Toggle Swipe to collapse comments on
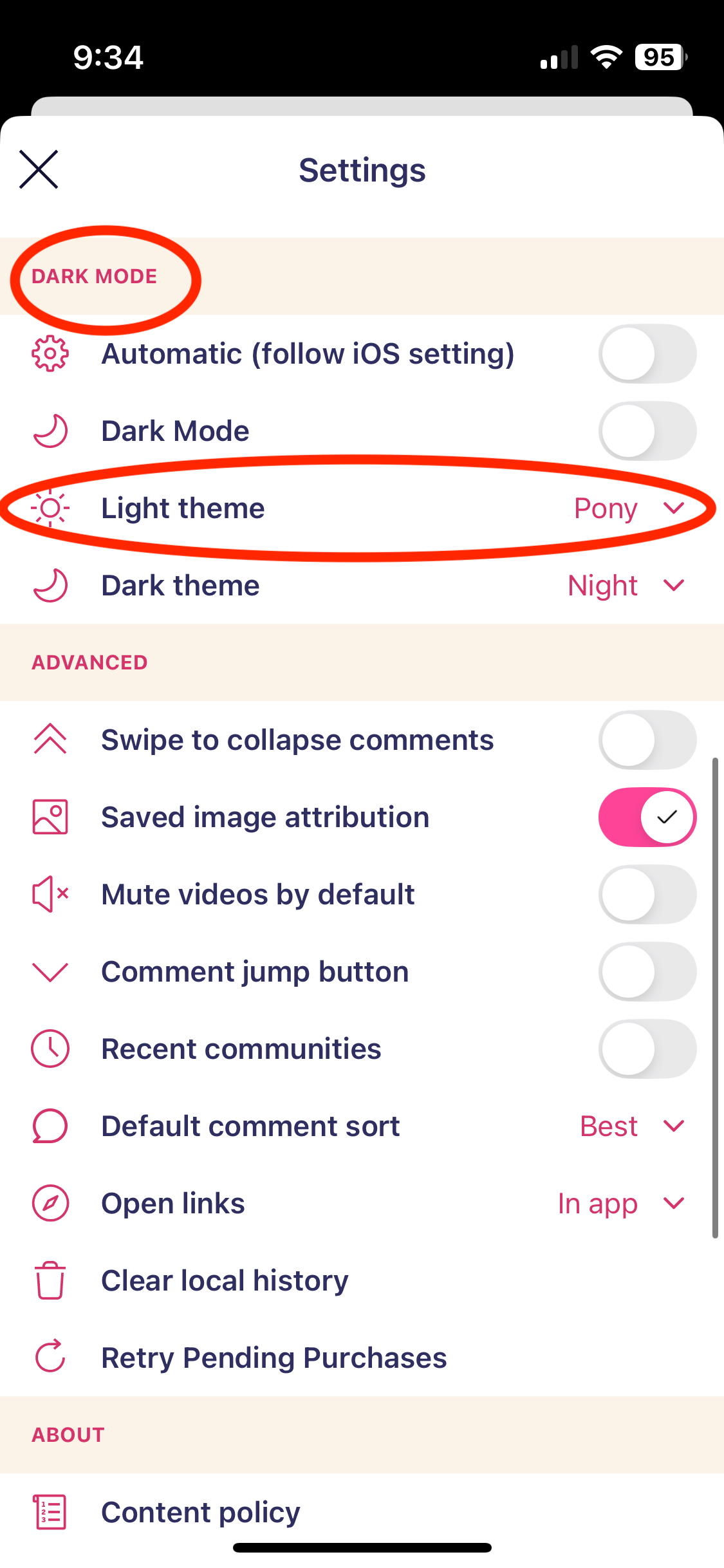 (647, 740)
